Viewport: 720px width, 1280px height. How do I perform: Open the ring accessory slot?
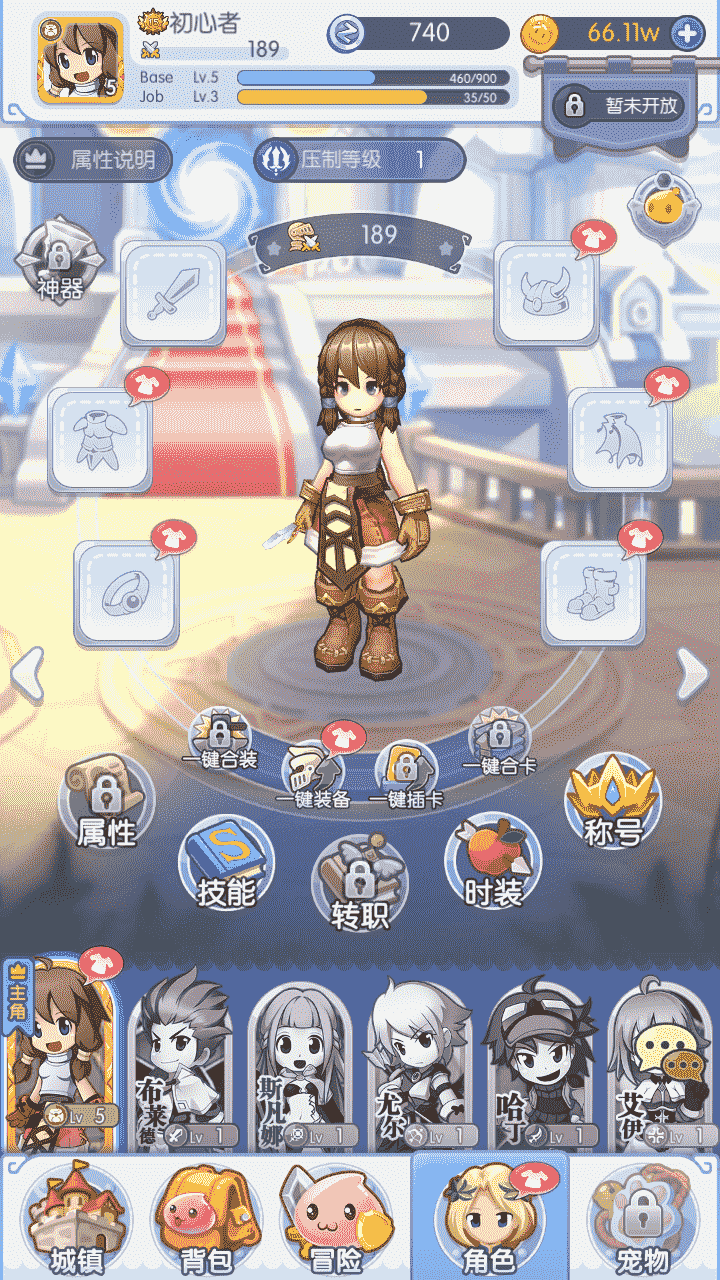(x=126, y=592)
